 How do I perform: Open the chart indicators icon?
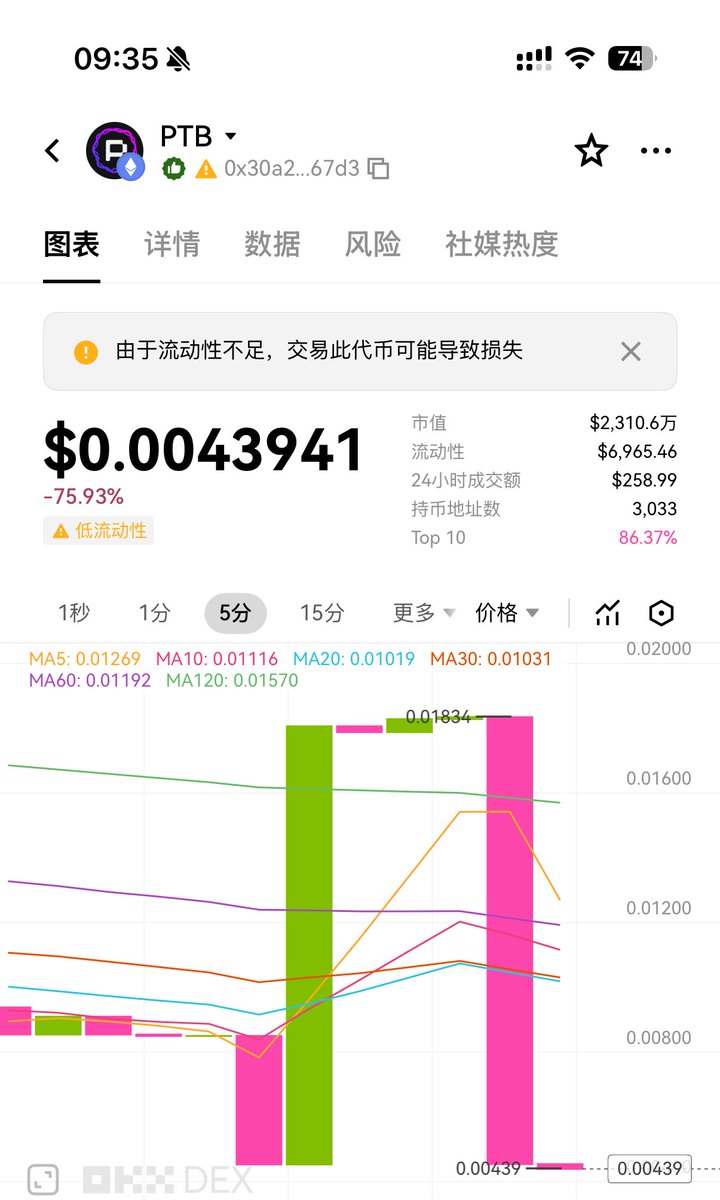pyautogui.click(x=607, y=613)
